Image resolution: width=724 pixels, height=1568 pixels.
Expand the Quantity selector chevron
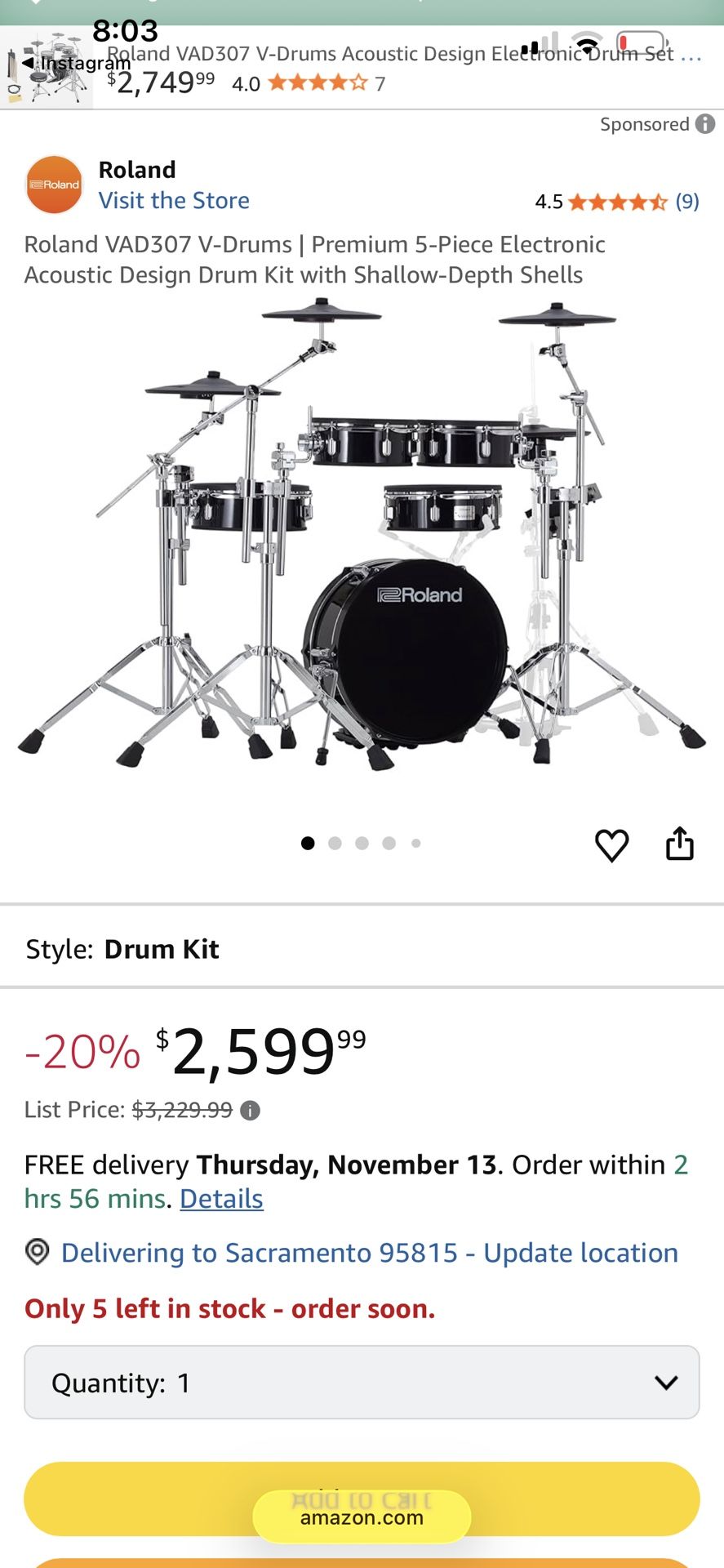[x=667, y=1382]
